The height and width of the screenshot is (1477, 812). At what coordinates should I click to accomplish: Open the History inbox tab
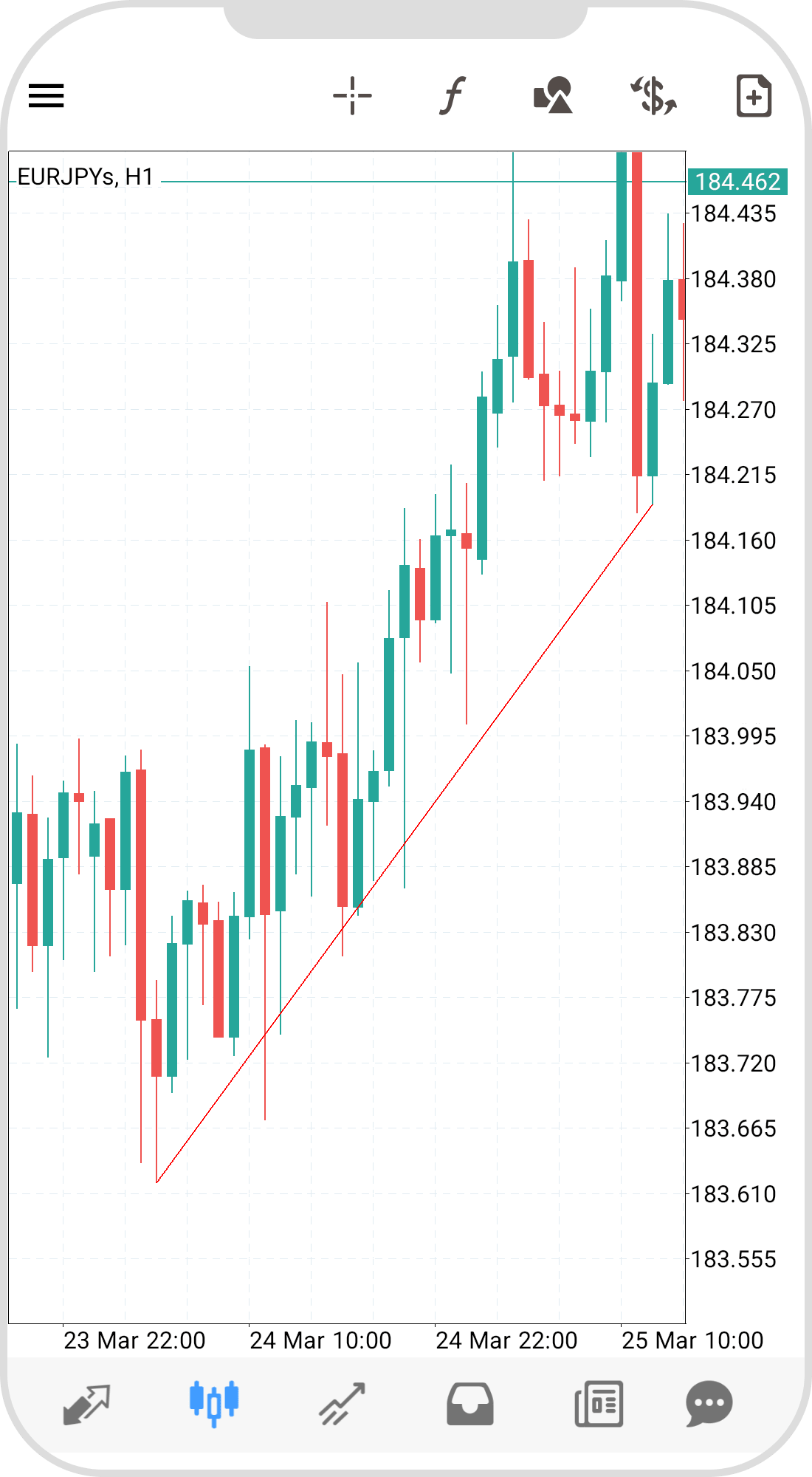(470, 1403)
